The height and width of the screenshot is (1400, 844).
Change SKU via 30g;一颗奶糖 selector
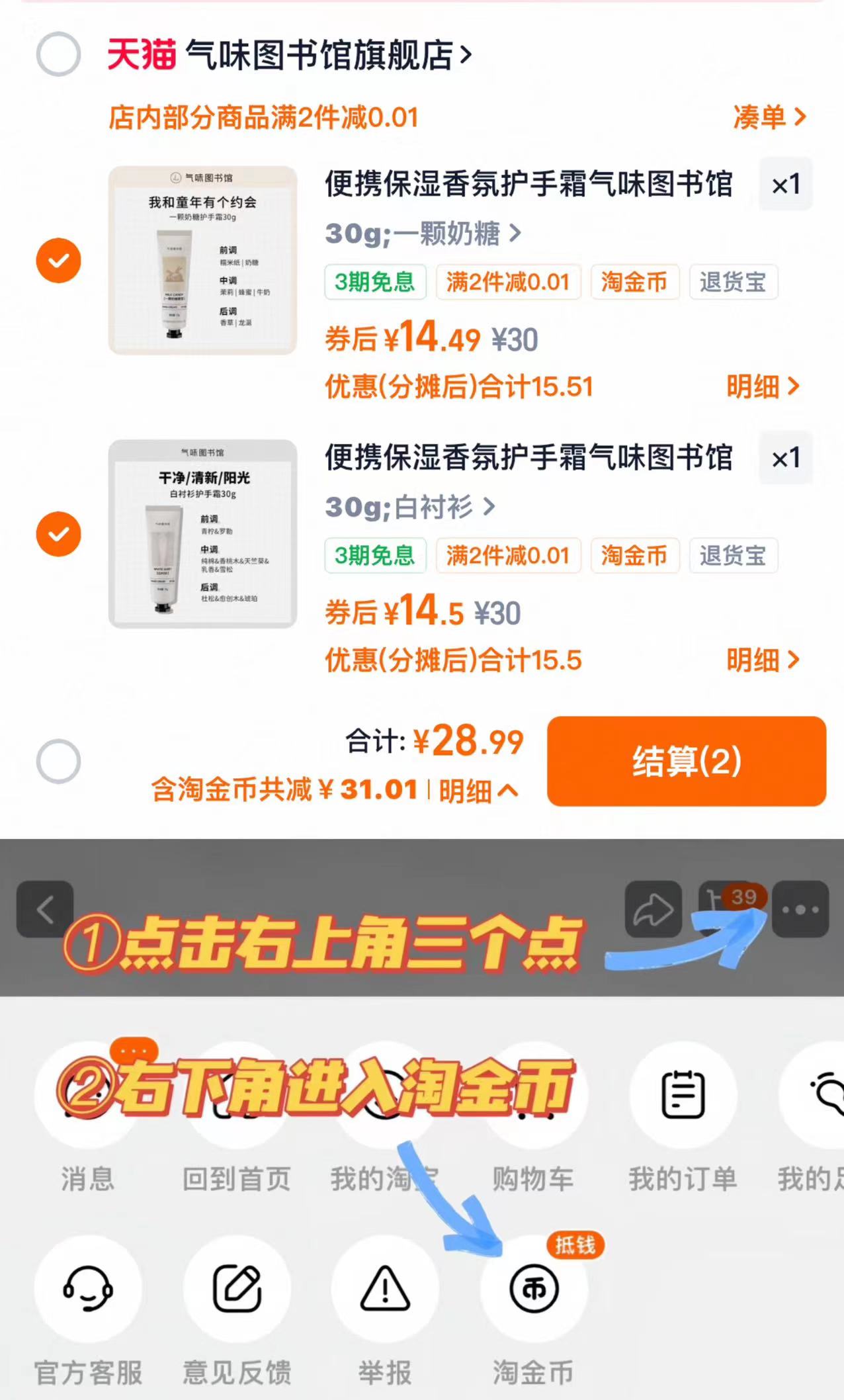421,234
